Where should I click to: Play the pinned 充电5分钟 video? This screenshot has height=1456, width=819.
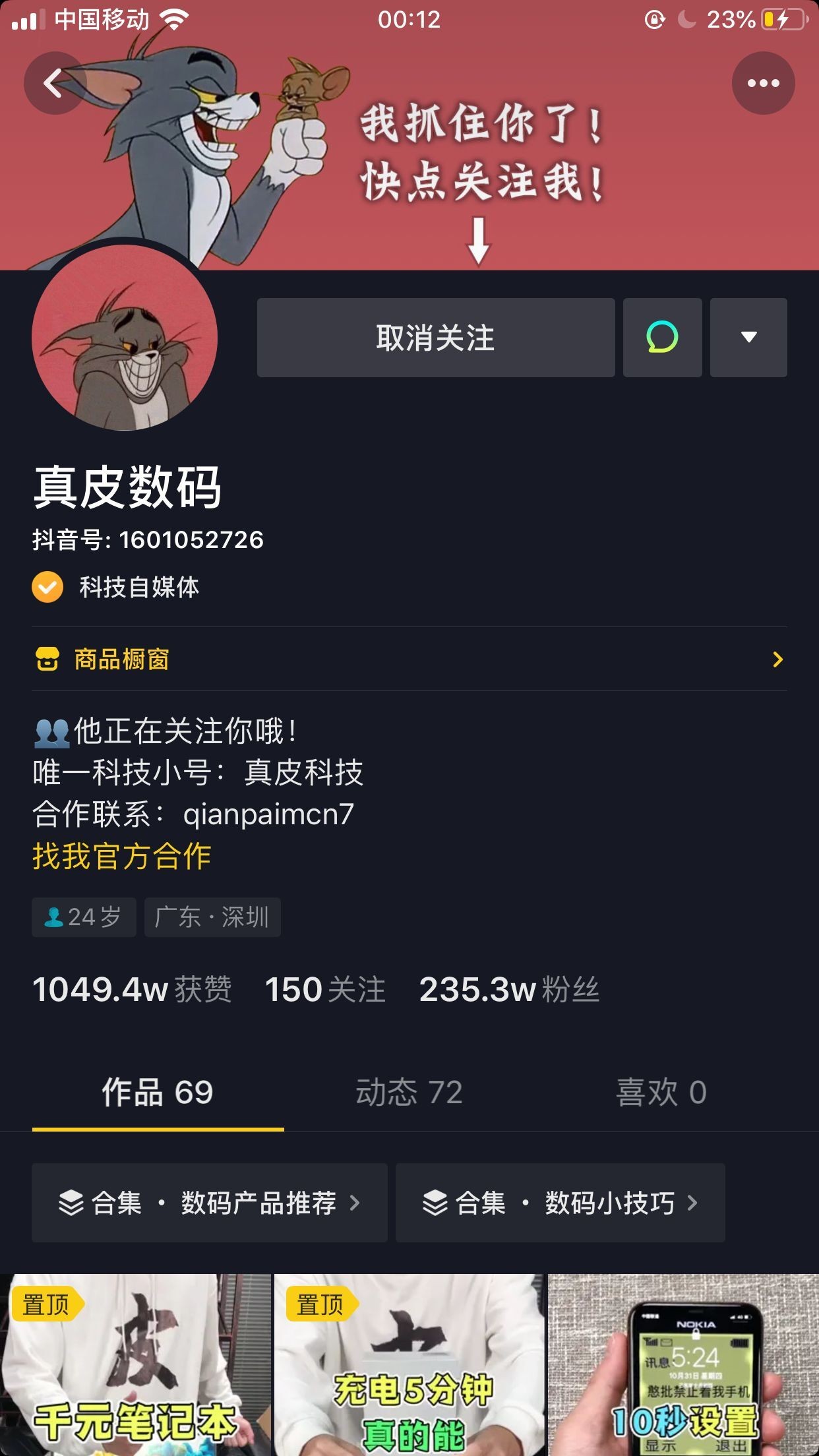(x=409, y=1365)
